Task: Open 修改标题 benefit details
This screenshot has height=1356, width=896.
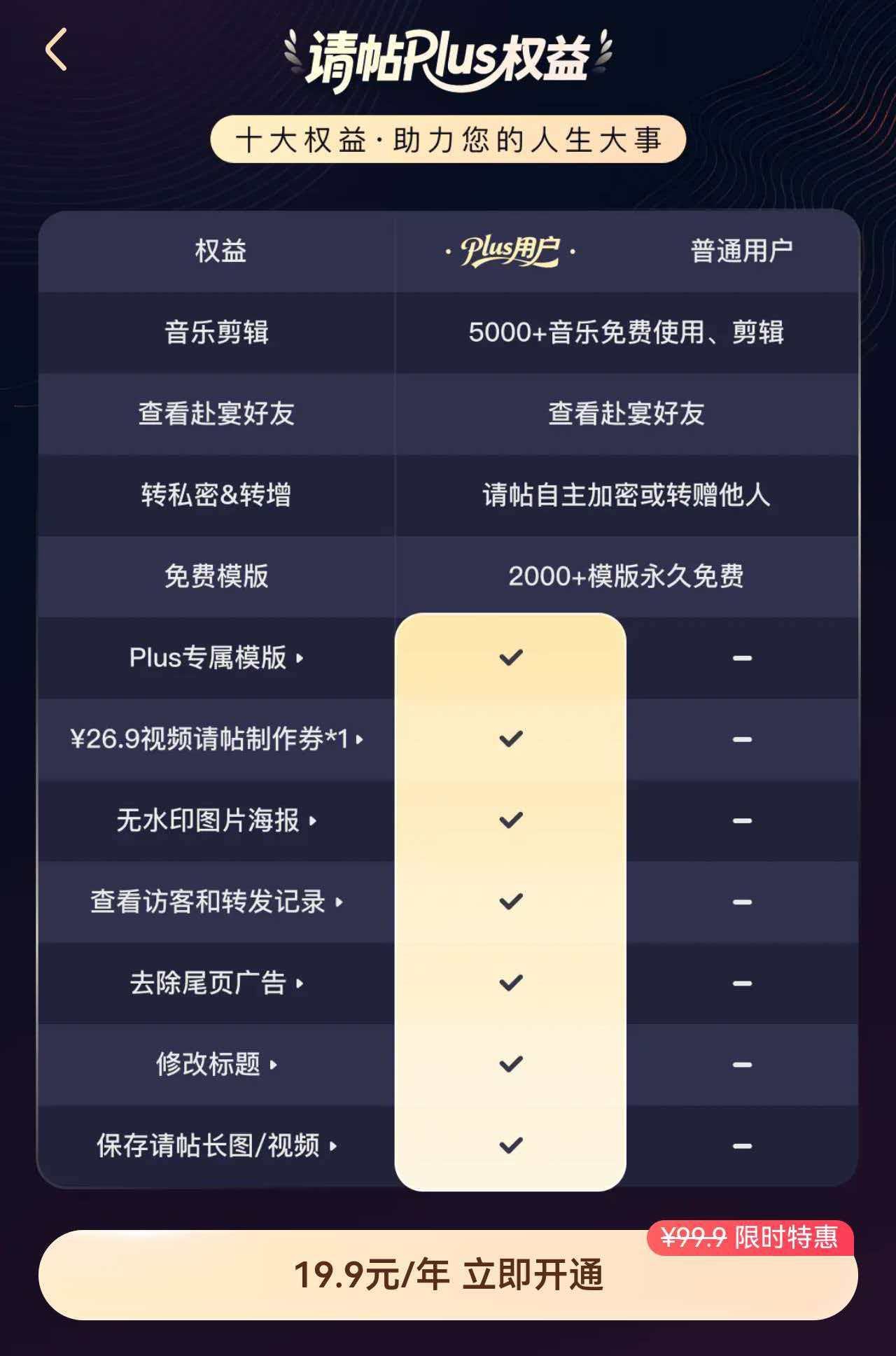Action: pos(216,1065)
